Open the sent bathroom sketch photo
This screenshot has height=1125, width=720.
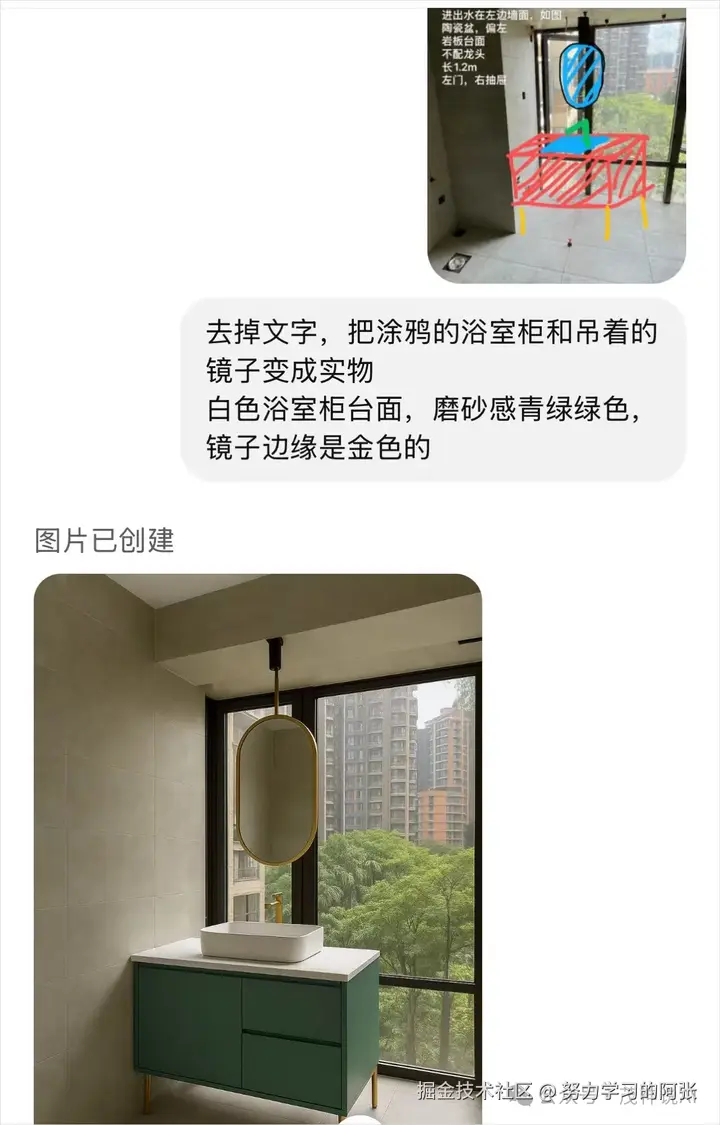tap(557, 145)
